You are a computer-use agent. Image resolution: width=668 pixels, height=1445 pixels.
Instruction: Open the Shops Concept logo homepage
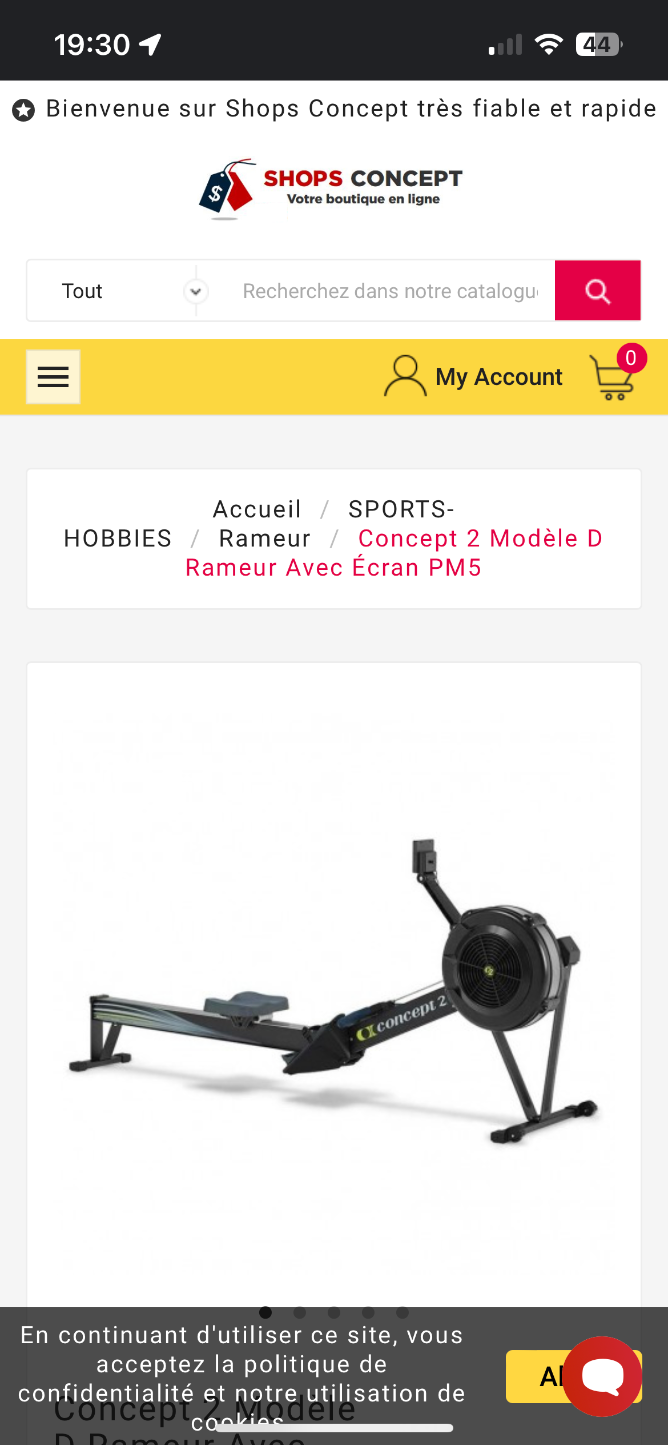click(332, 188)
